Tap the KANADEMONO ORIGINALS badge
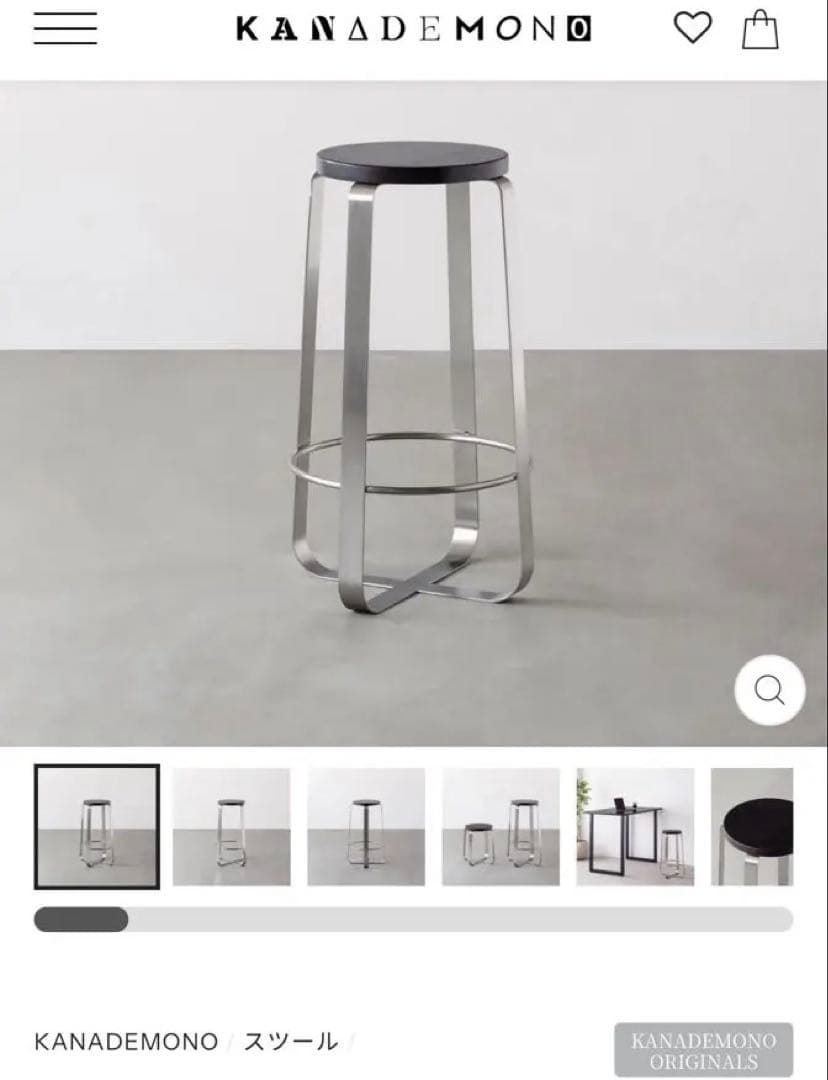The image size is (828, 1080). point(703,1050)
